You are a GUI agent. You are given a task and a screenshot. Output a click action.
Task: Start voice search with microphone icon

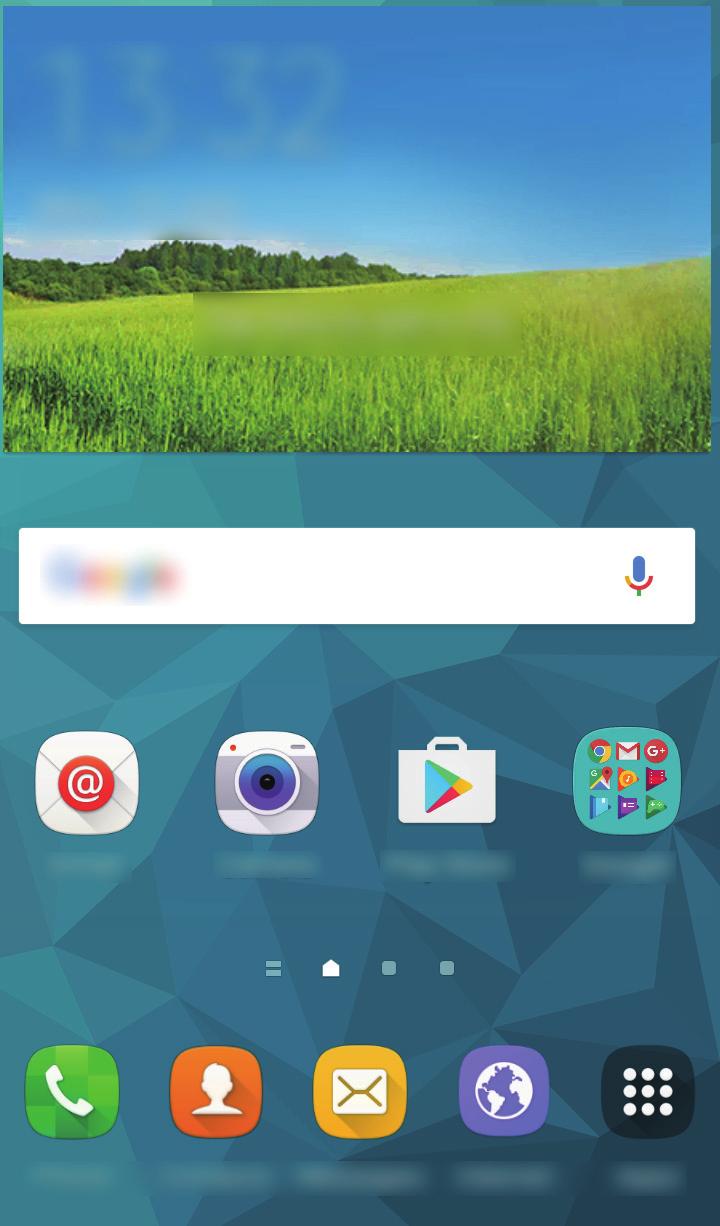[639, 576]
